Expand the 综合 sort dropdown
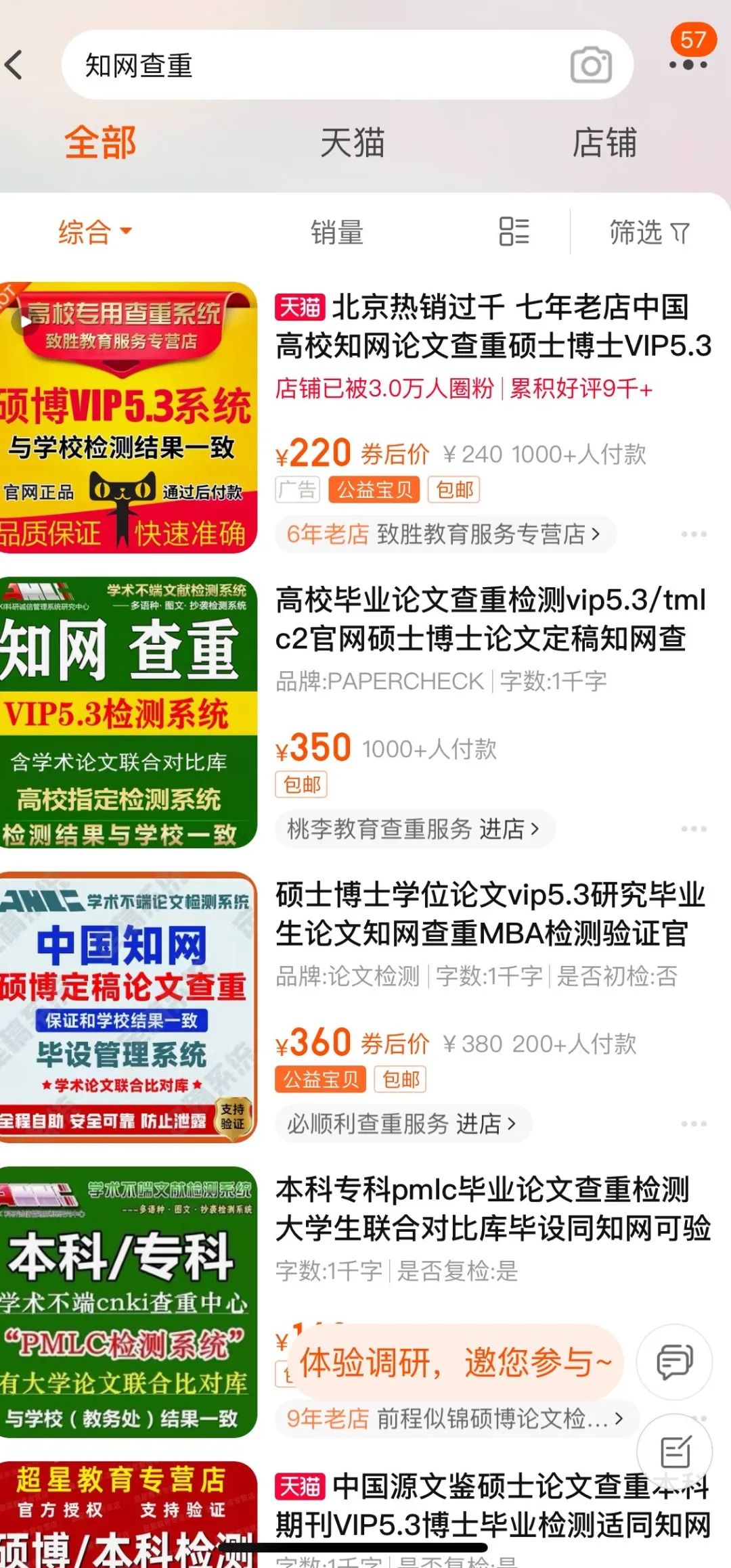This screenshot has width=731, height=1568. click(95, 232)
